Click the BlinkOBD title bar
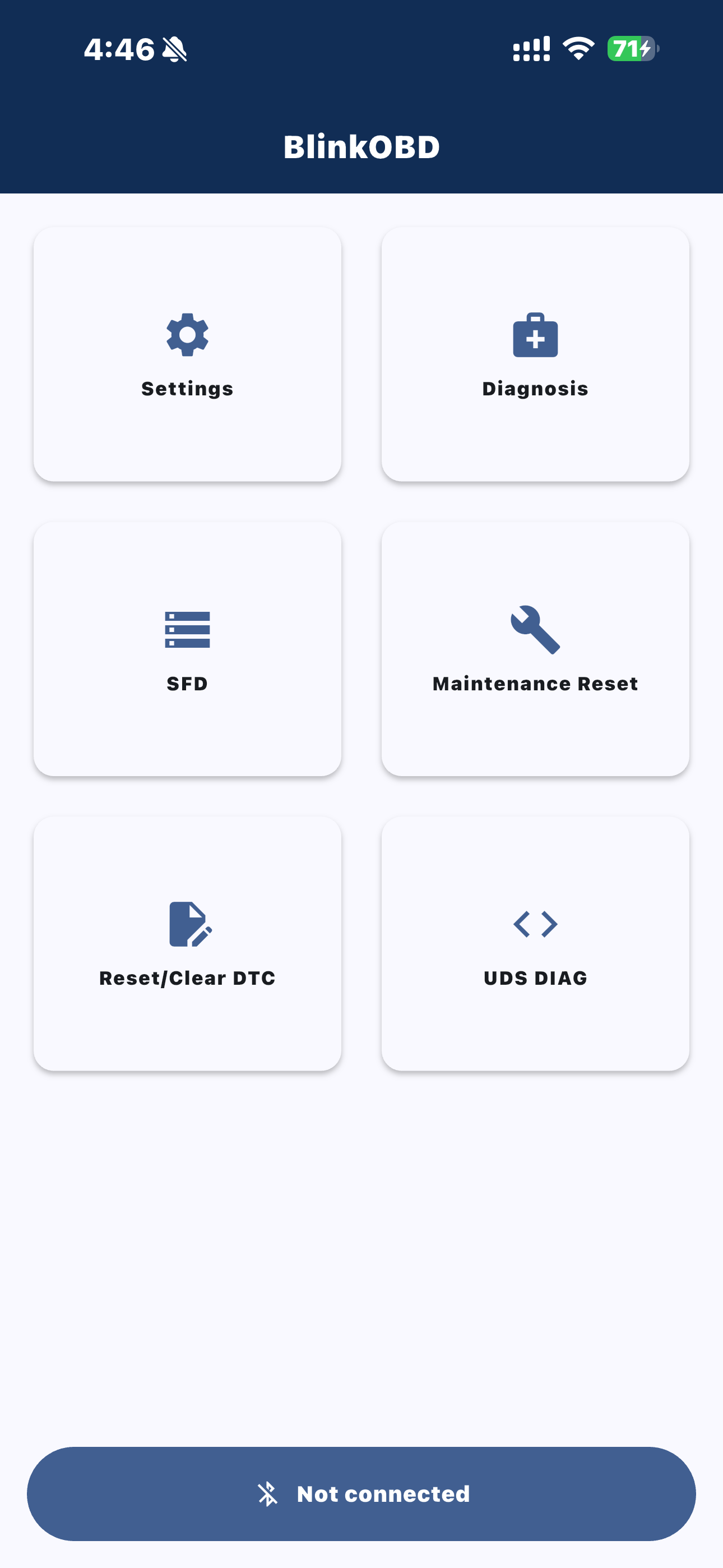This screenshot has width=723, height=1568. pyautogui.click(x=361, y=146)
